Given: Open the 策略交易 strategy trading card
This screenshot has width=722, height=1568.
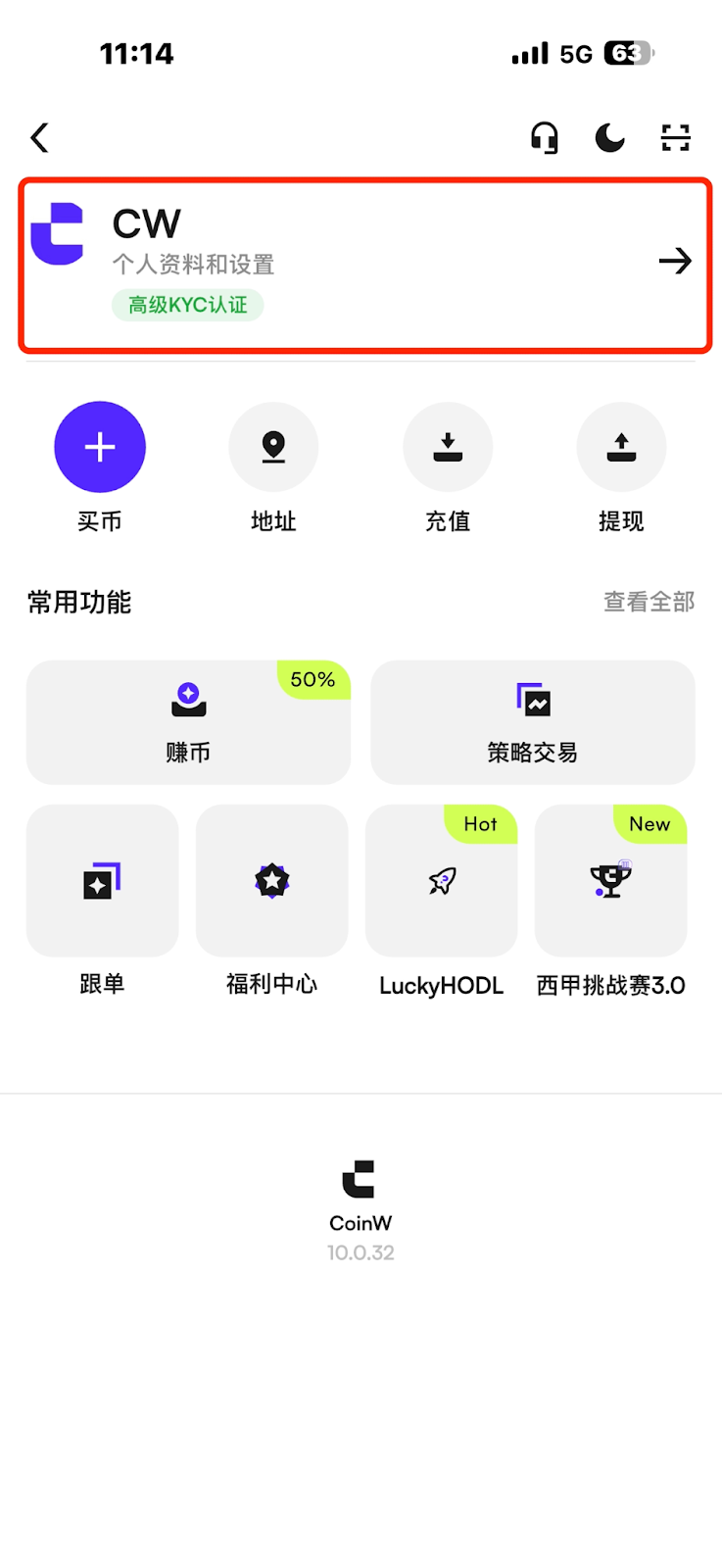Looking at the screenshot, I should (x=533, y=722).
